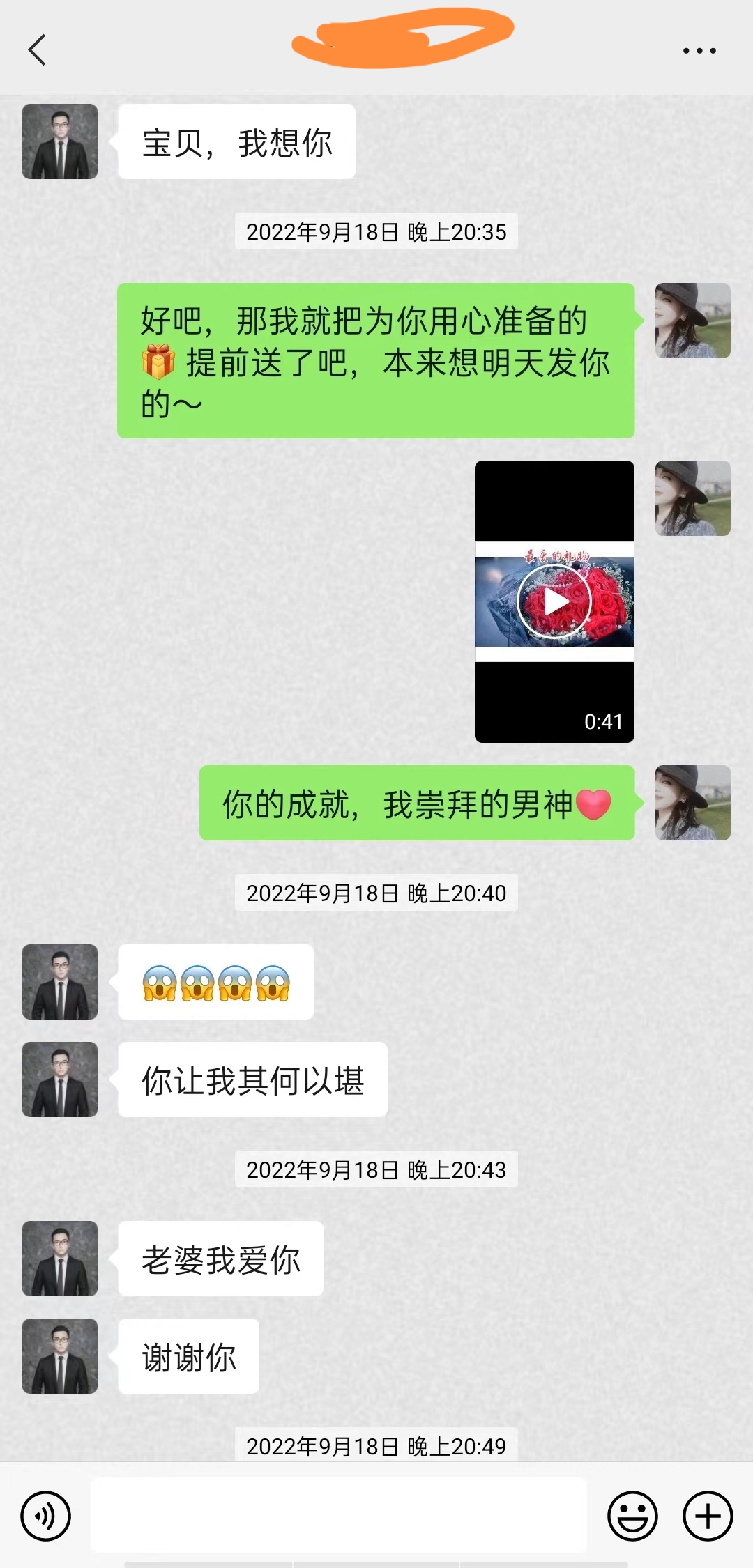Open the emoji picker
The height and width of the screenshot is (1568, 753).
pyautogui.click(x=632, y=1516)
